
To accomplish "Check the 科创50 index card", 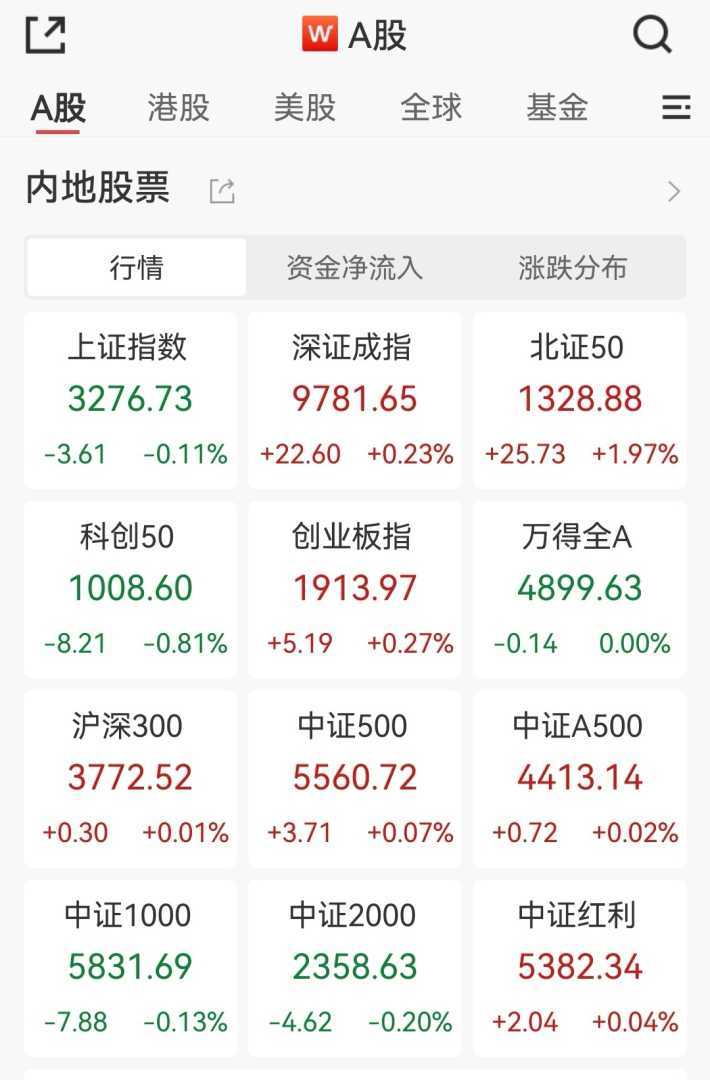I will click(x=131, y=589).
